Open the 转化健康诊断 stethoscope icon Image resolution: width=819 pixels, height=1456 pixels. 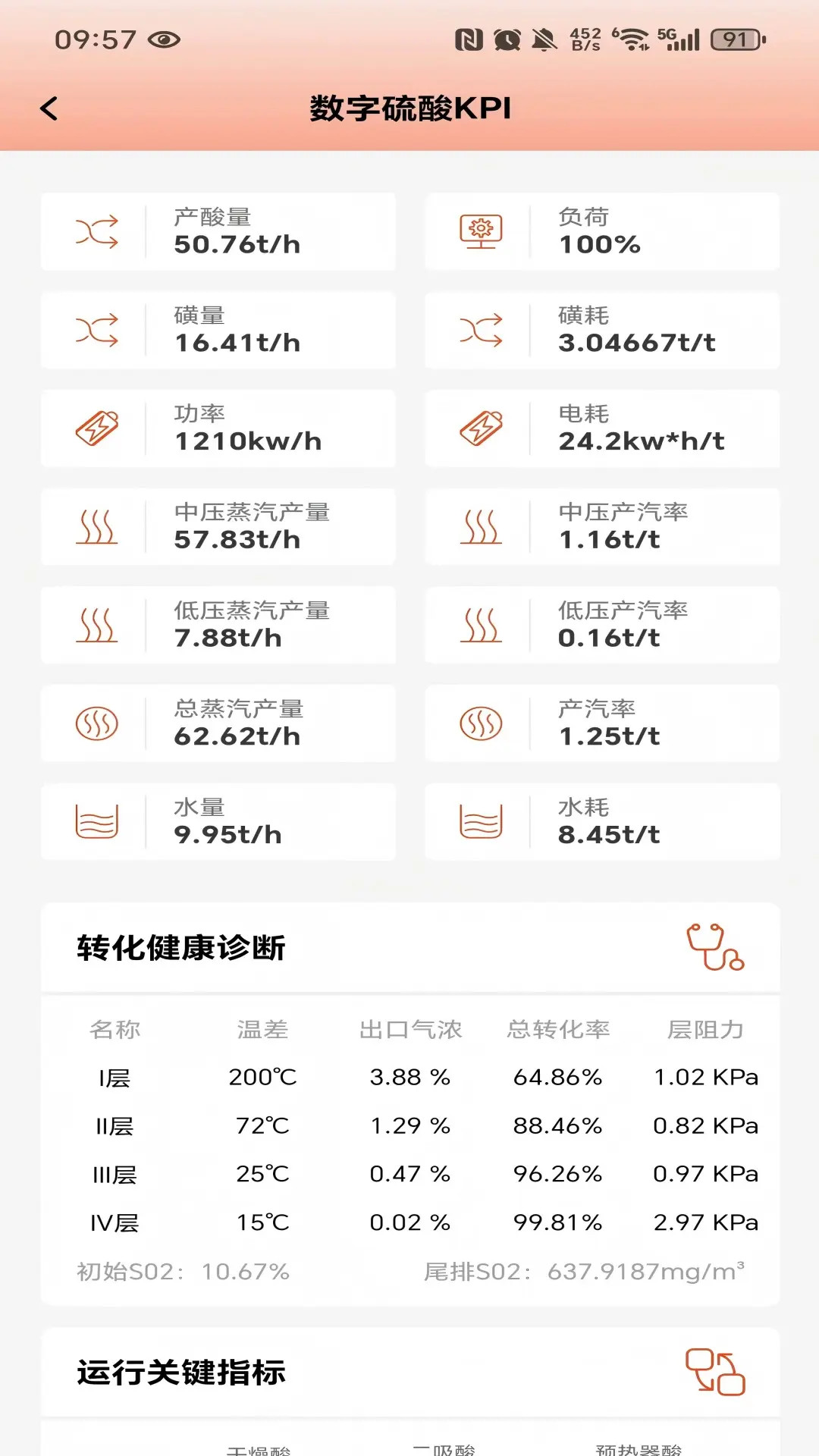point(716,946)
